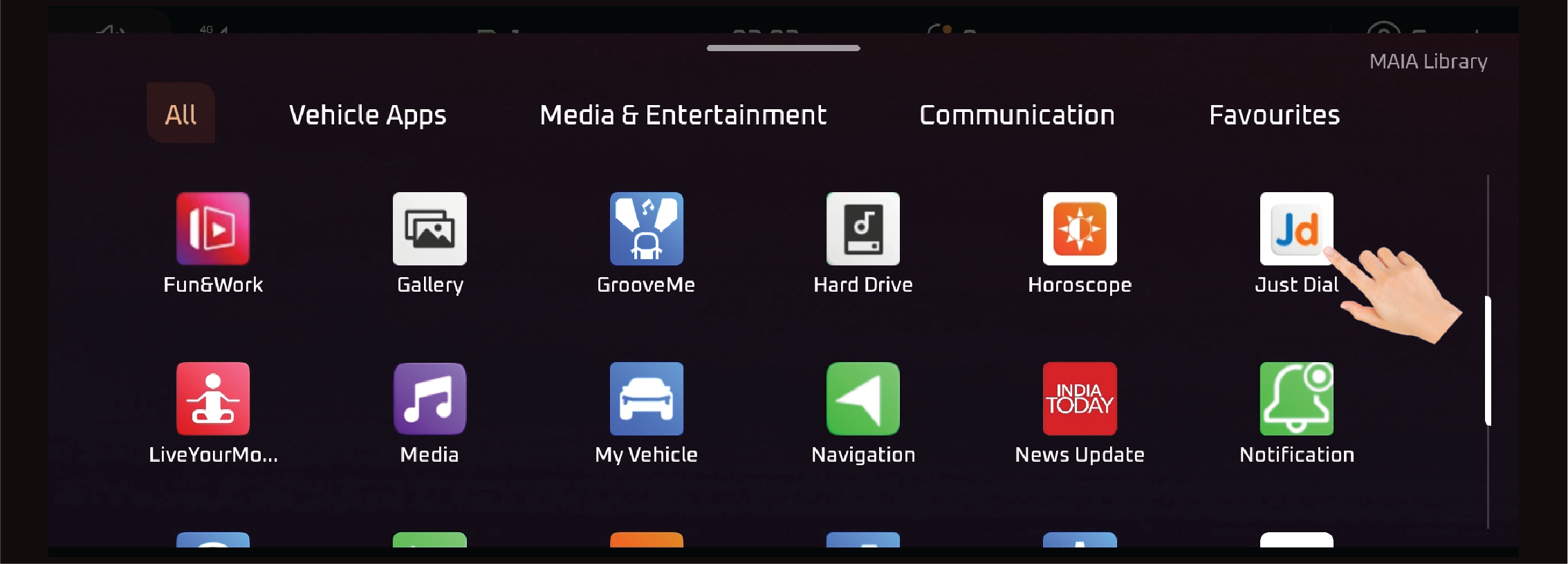
Task: Open the GrooveMe app
Action: point(646,229)
